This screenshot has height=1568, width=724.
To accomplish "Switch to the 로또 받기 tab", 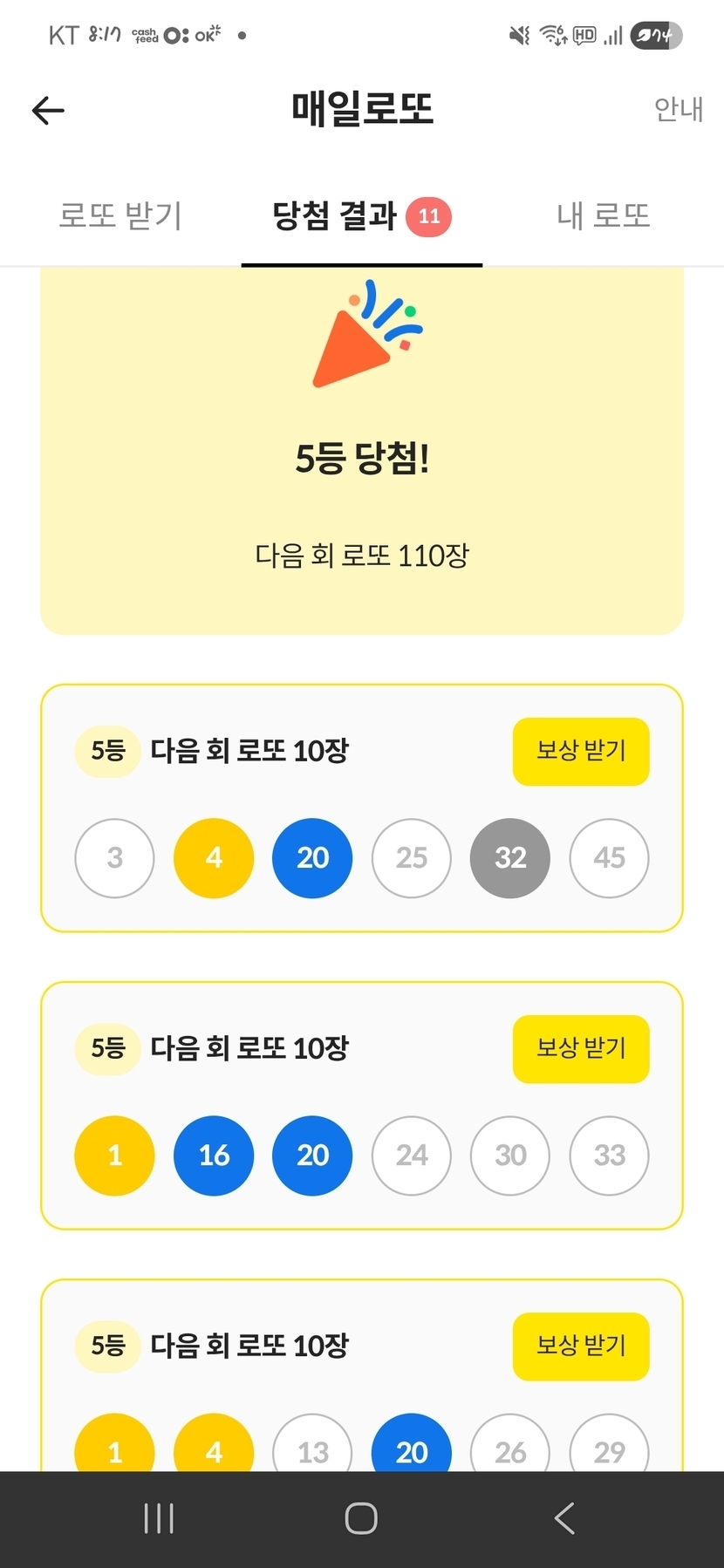I will [120, 215].
